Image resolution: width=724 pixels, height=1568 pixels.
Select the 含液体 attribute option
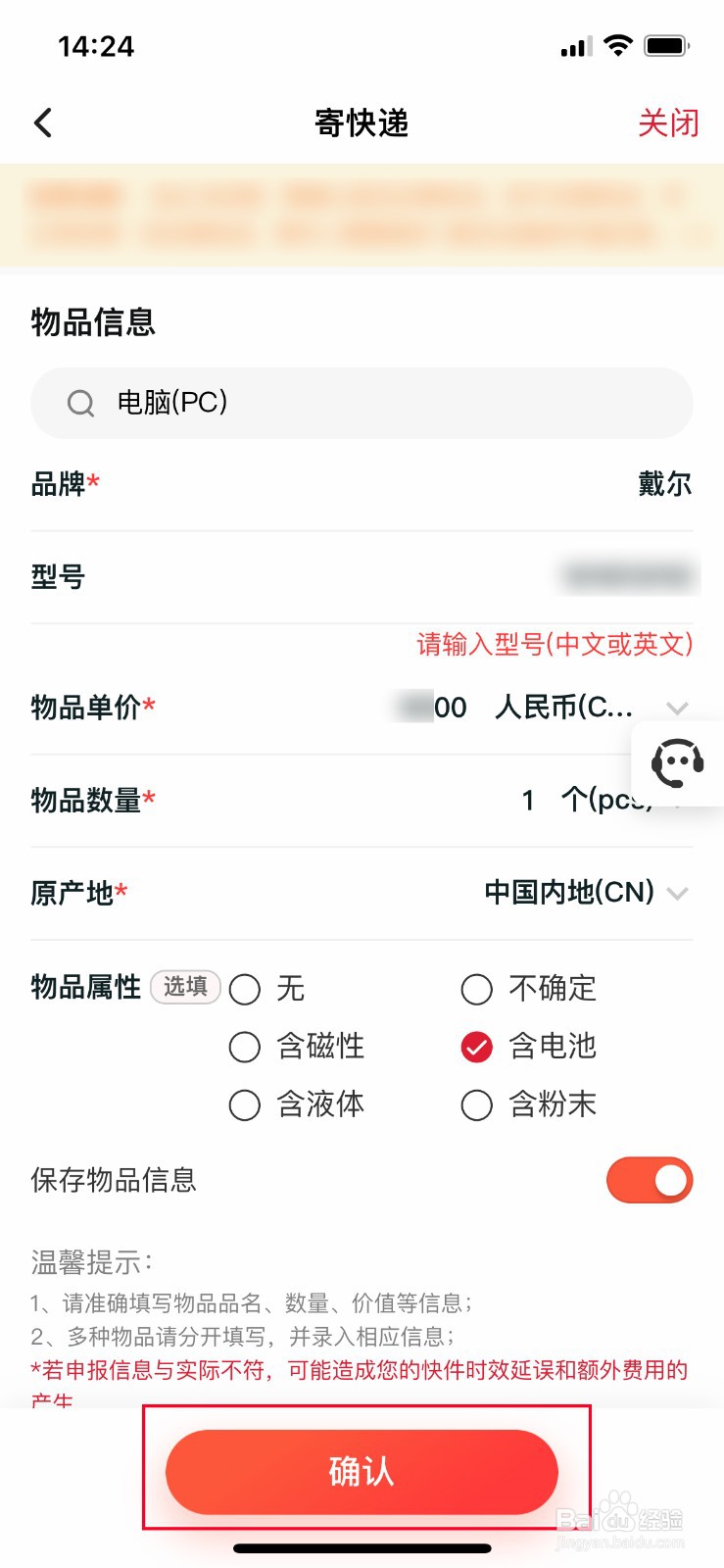245,1104
